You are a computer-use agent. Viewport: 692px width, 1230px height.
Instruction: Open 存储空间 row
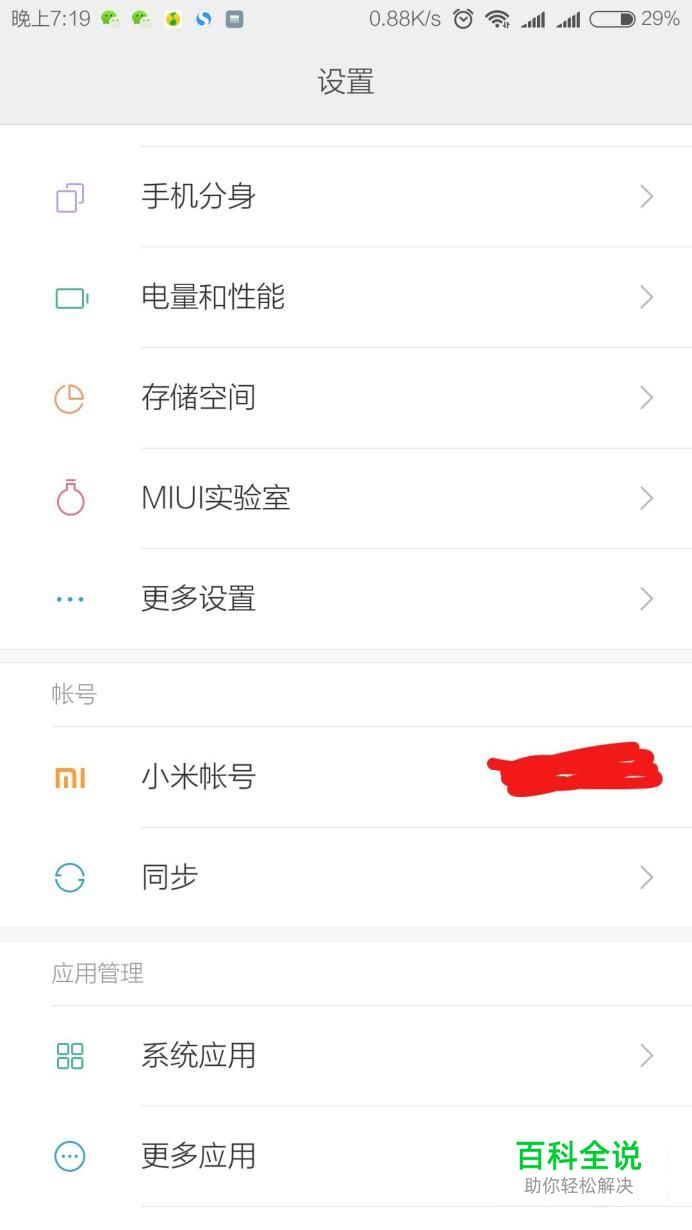click(x=346, y=398)
